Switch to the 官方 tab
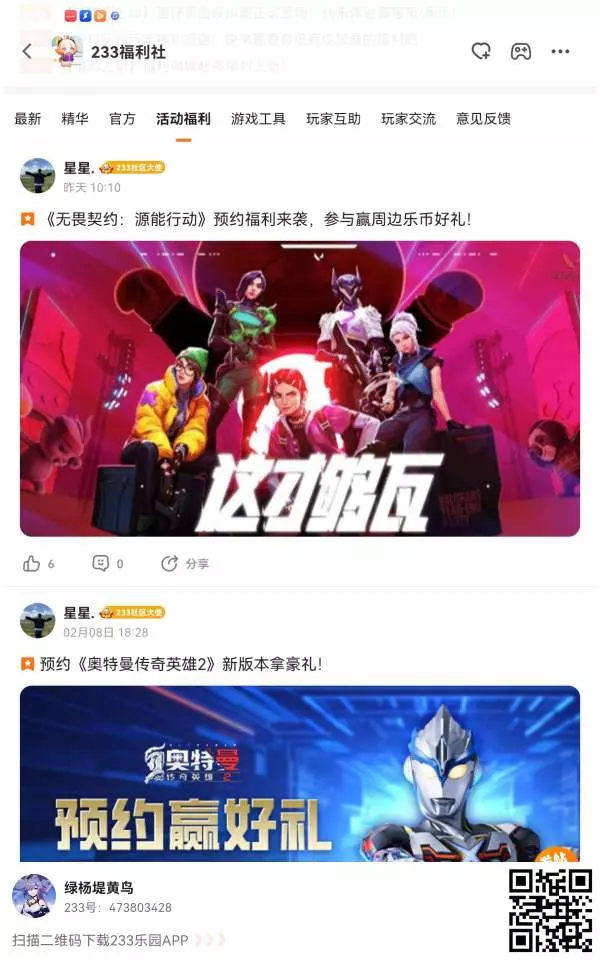Screen dimensions: 600x960 (122, 119)
